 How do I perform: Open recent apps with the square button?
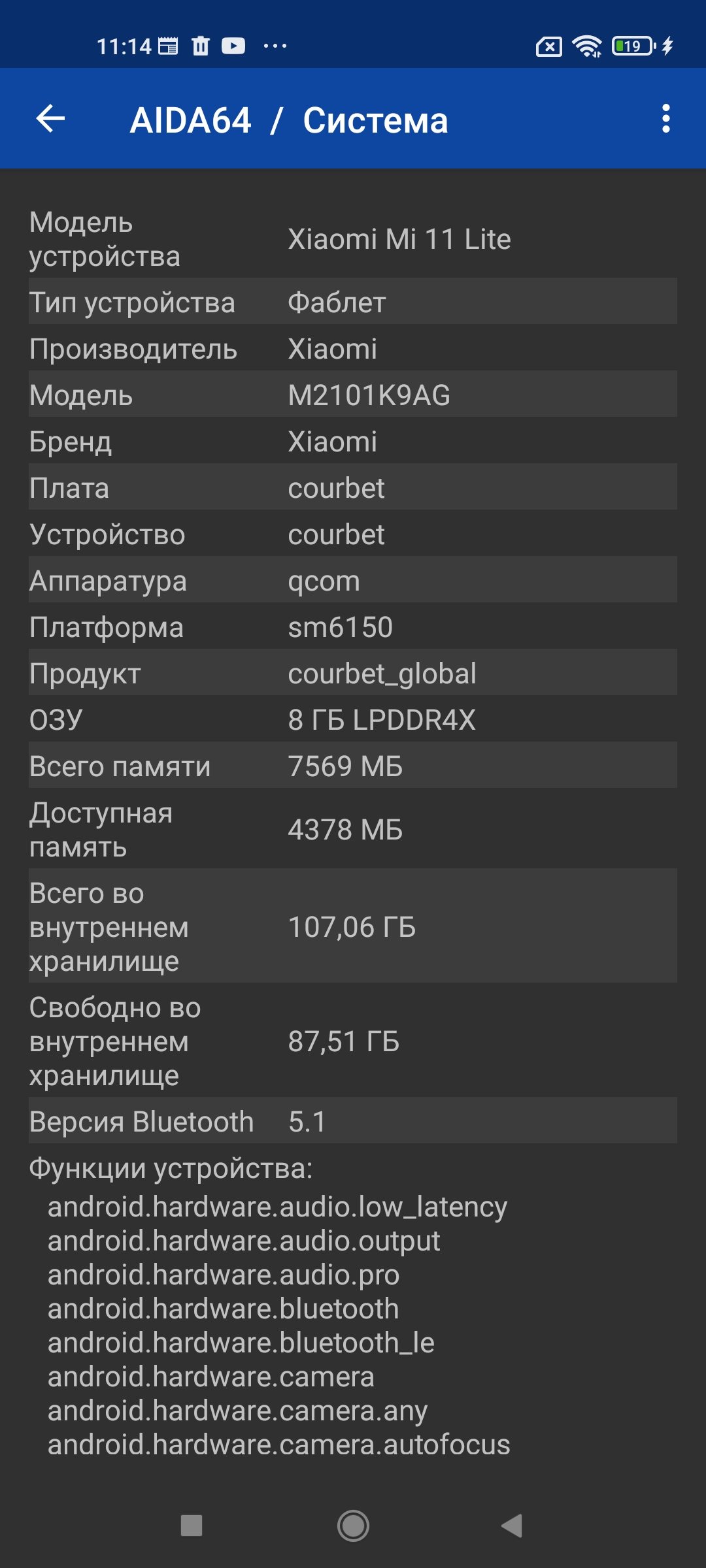click(x=192, y=1526)
